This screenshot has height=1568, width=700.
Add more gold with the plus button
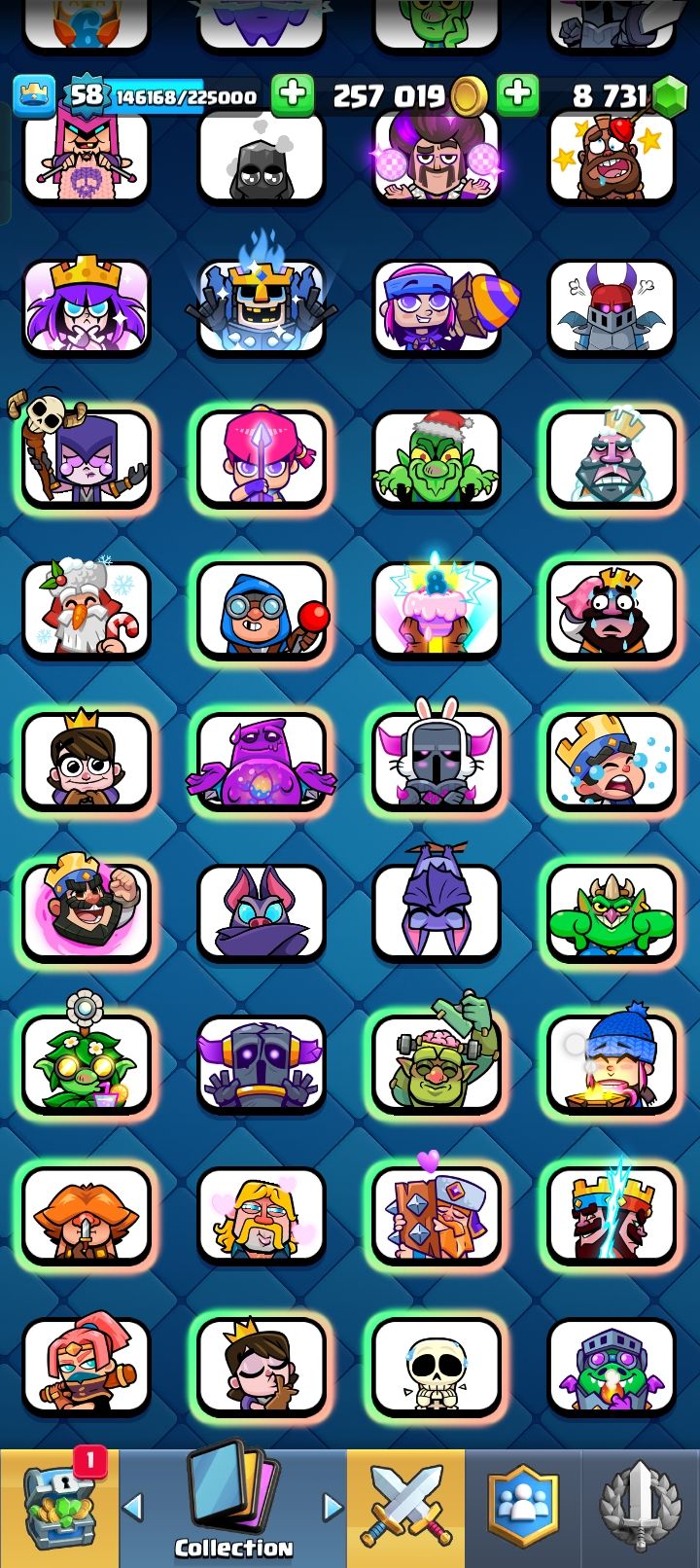click(292, 95)
